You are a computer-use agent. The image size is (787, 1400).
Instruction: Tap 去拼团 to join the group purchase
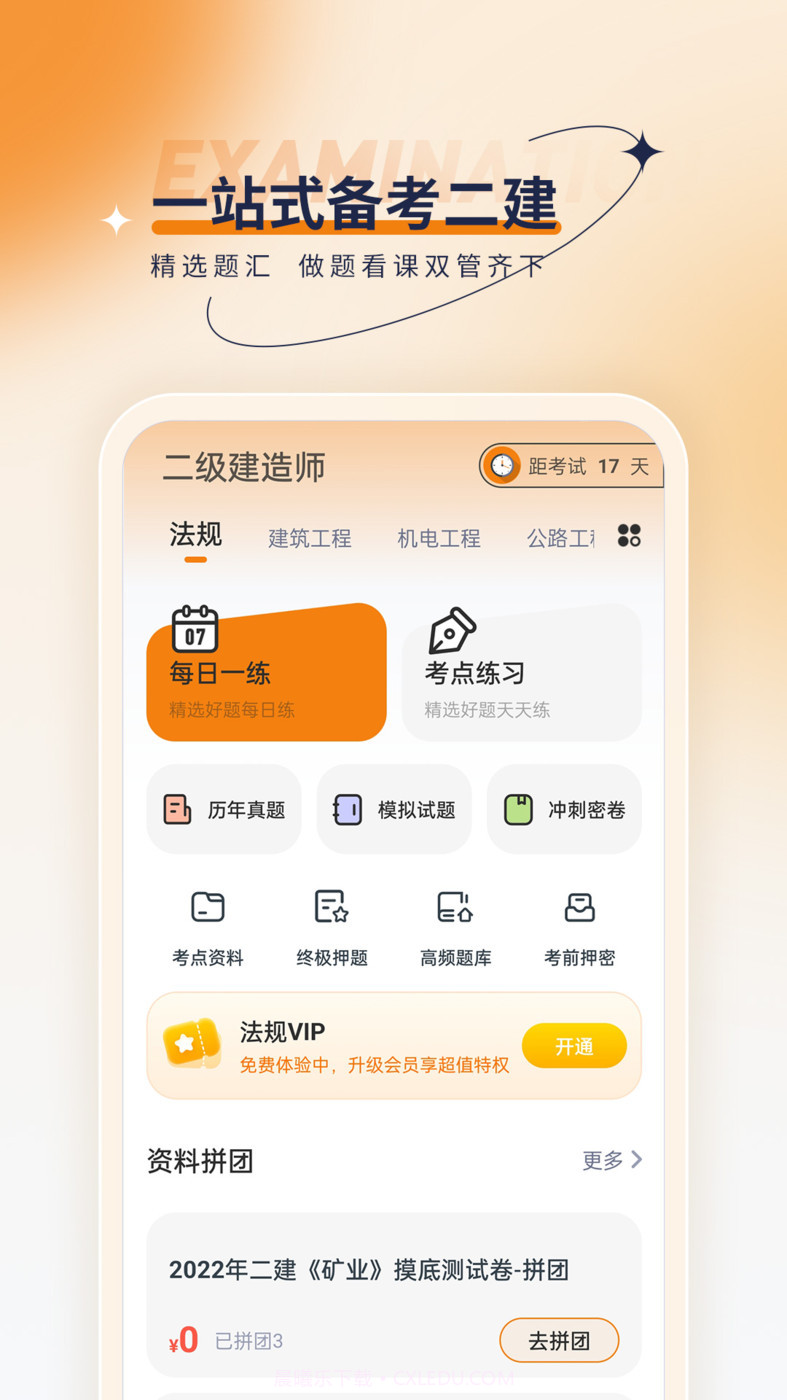[559, 1340]
